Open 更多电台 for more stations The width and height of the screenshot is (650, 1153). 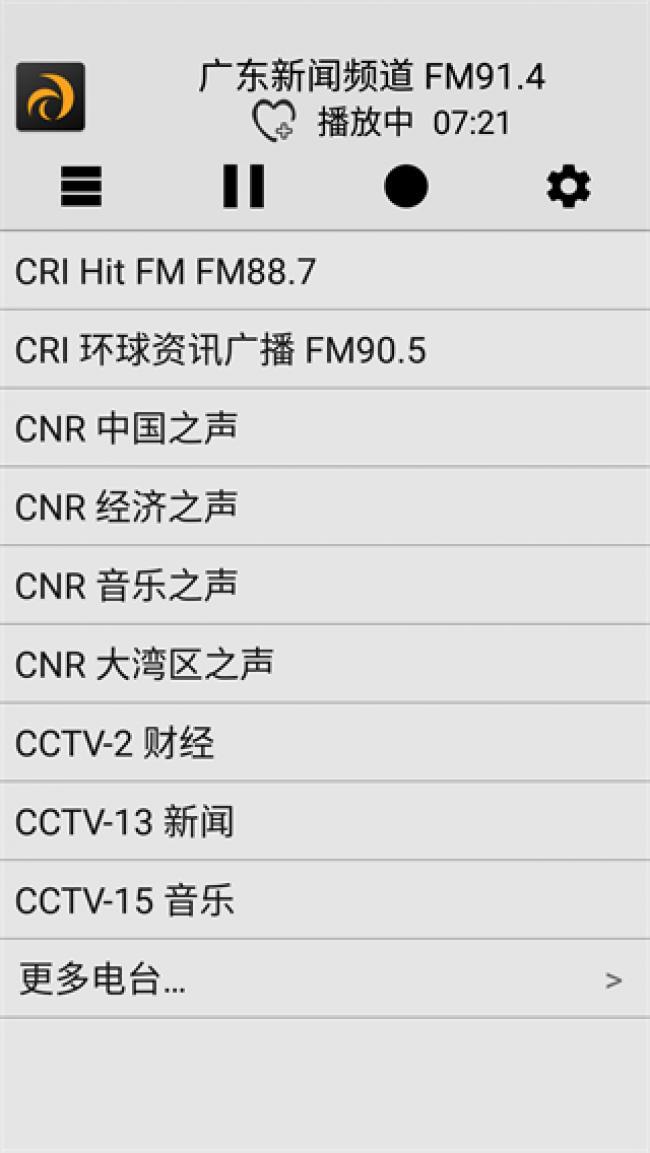point(325,980)
